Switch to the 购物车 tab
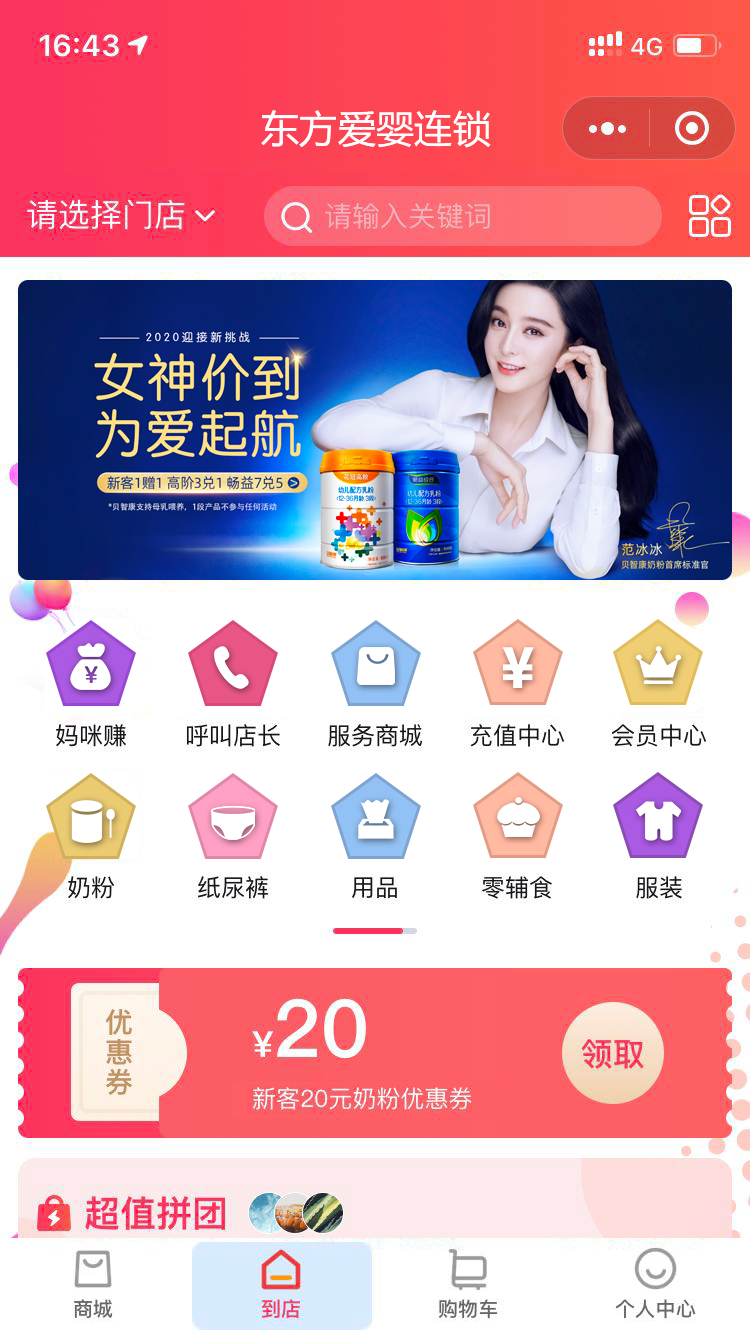 pos(467,1285)
